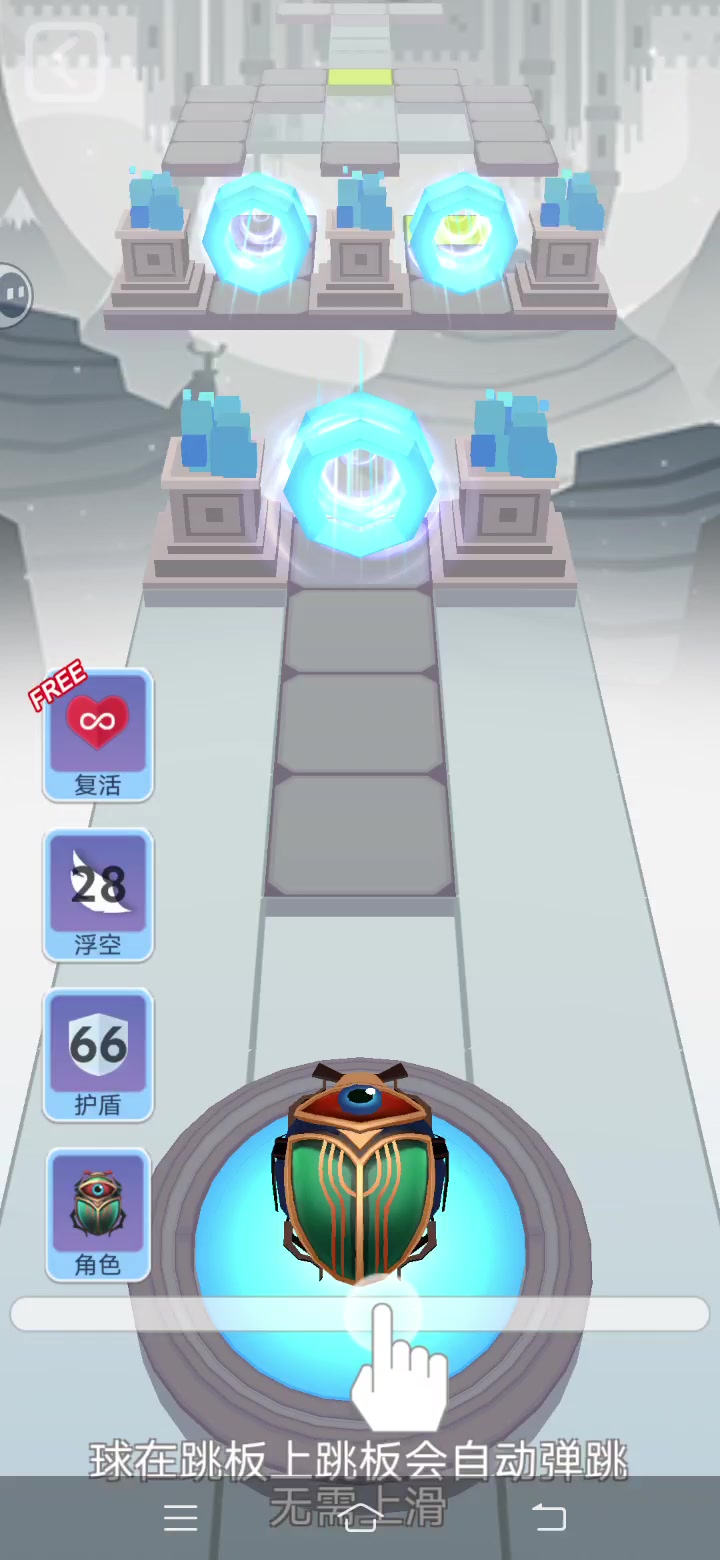Tap the half-hidden round icon on left edge
Image resolution: width=720 pixels, height=1560 pixels.
(14, 296)
